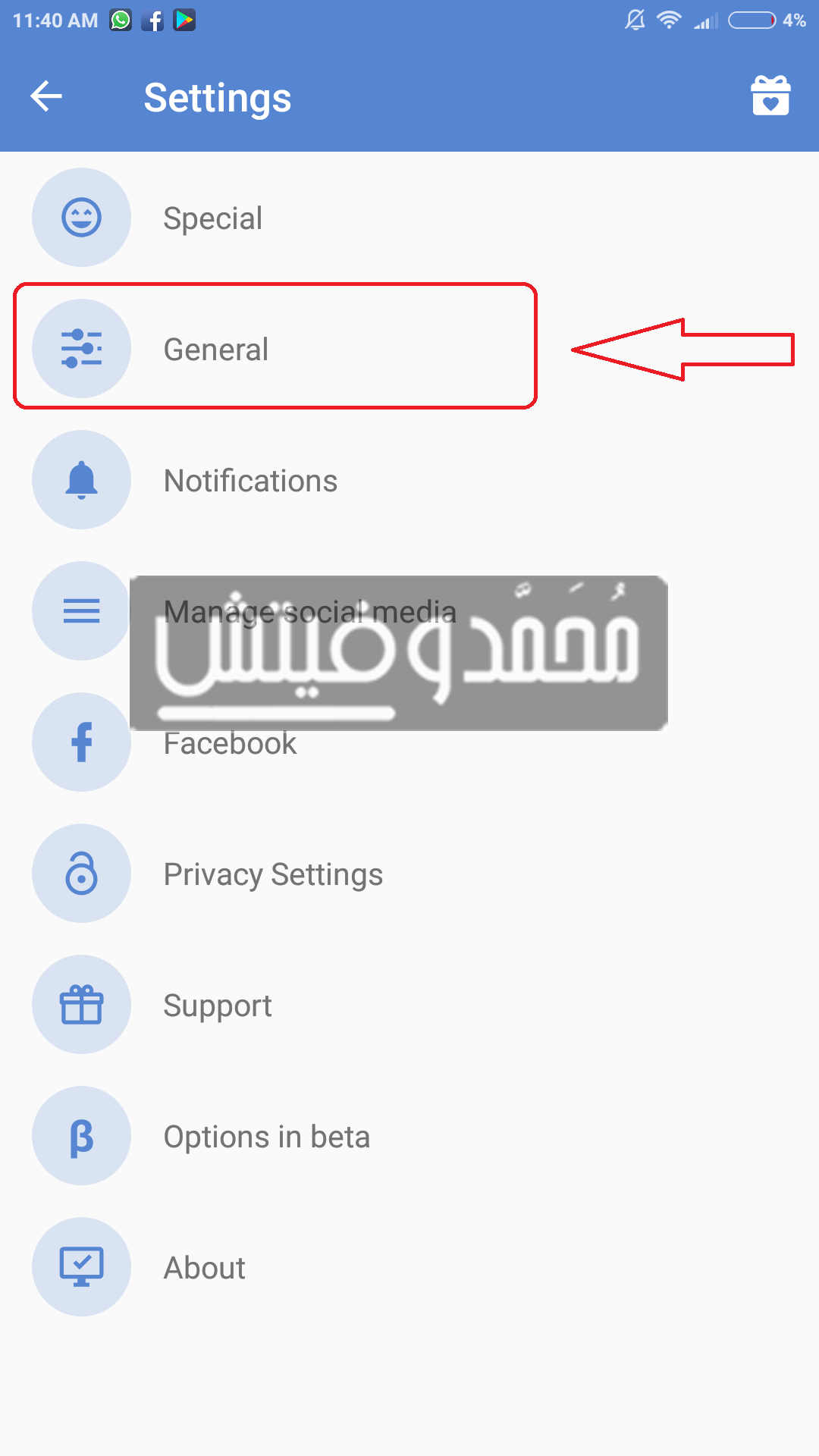Open Options in beta

[409, 1136]
